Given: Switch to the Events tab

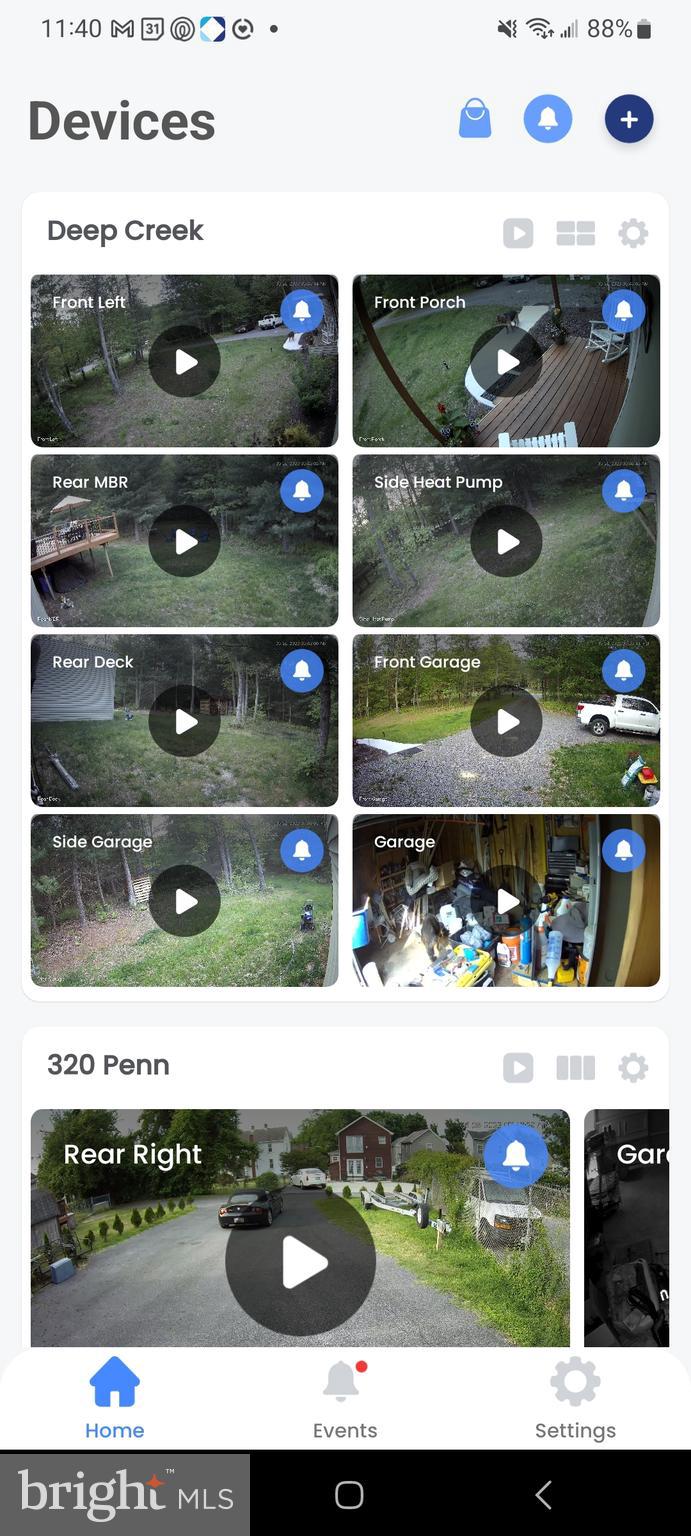Looking at the screenshot, I should pyautogui.click(x=344, y=1399).
